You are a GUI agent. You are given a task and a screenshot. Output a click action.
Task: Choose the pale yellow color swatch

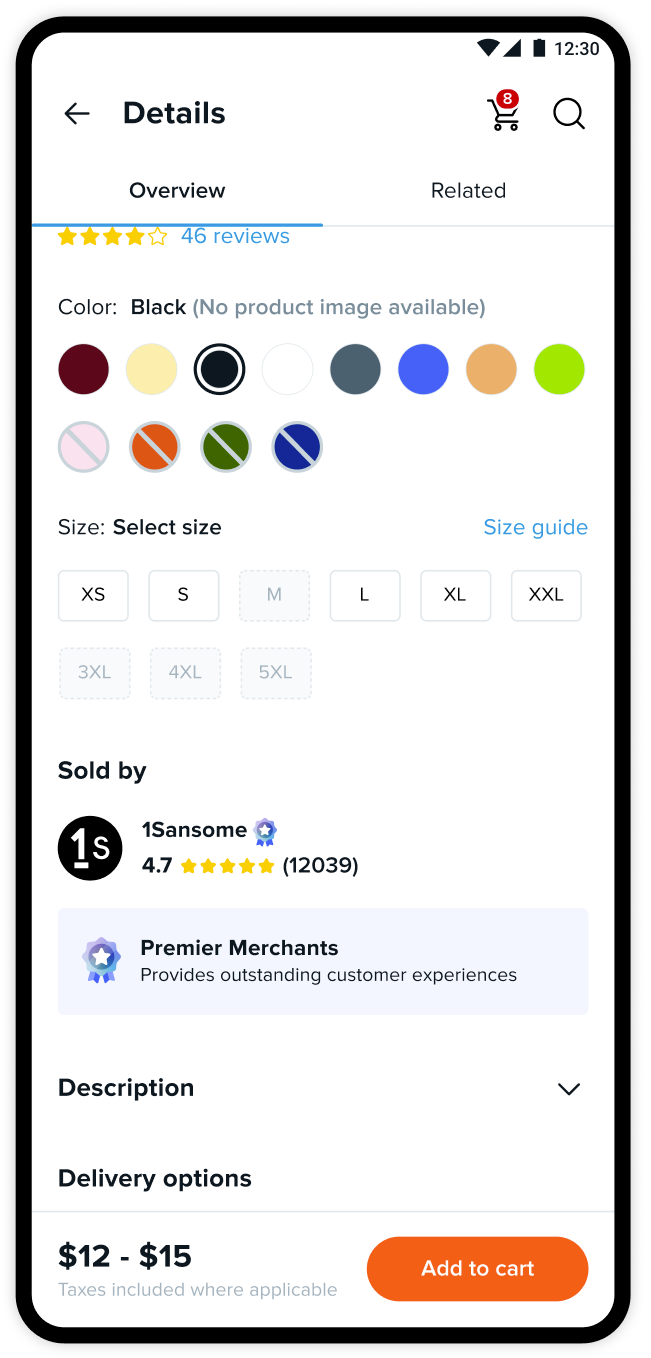tap(151, 369)
